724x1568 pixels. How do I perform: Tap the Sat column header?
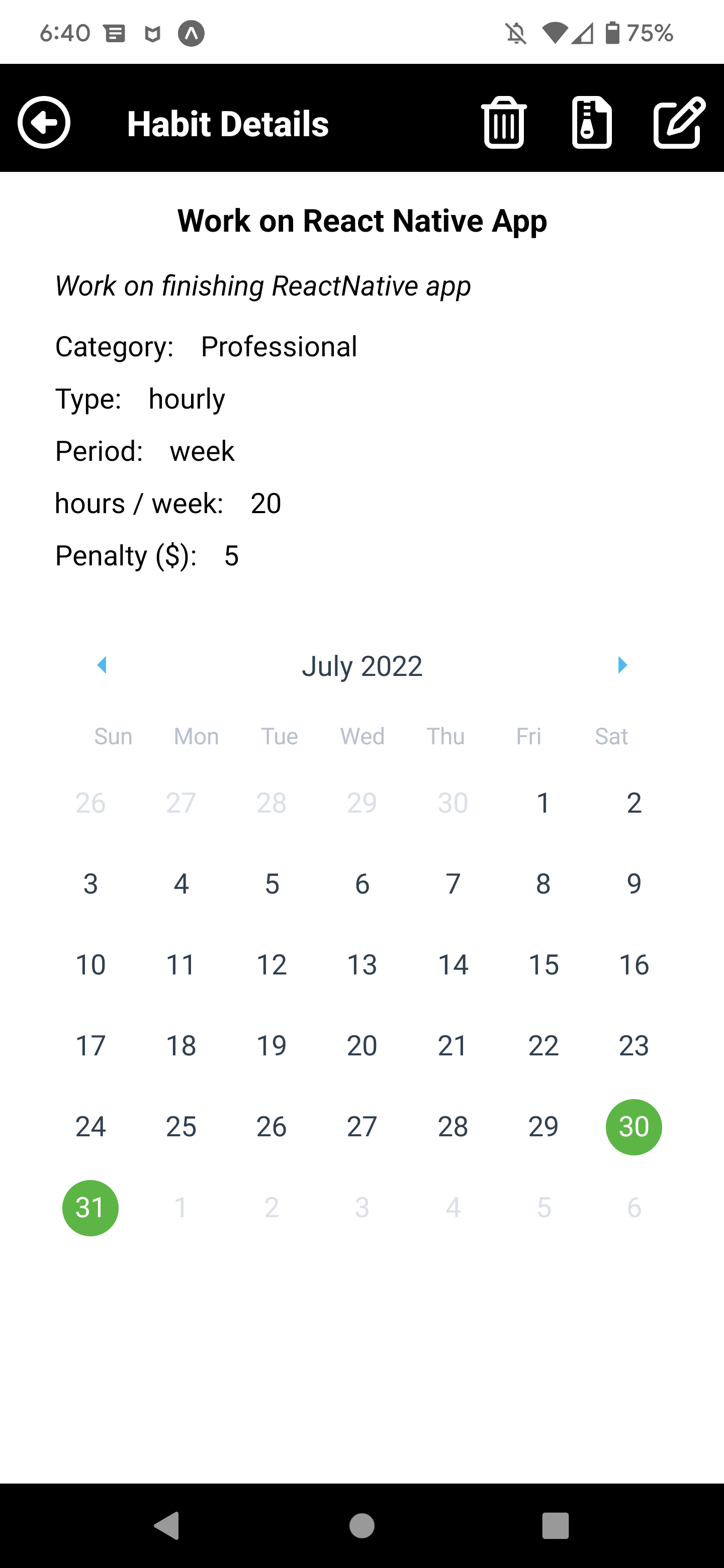(x=611, y=736)
